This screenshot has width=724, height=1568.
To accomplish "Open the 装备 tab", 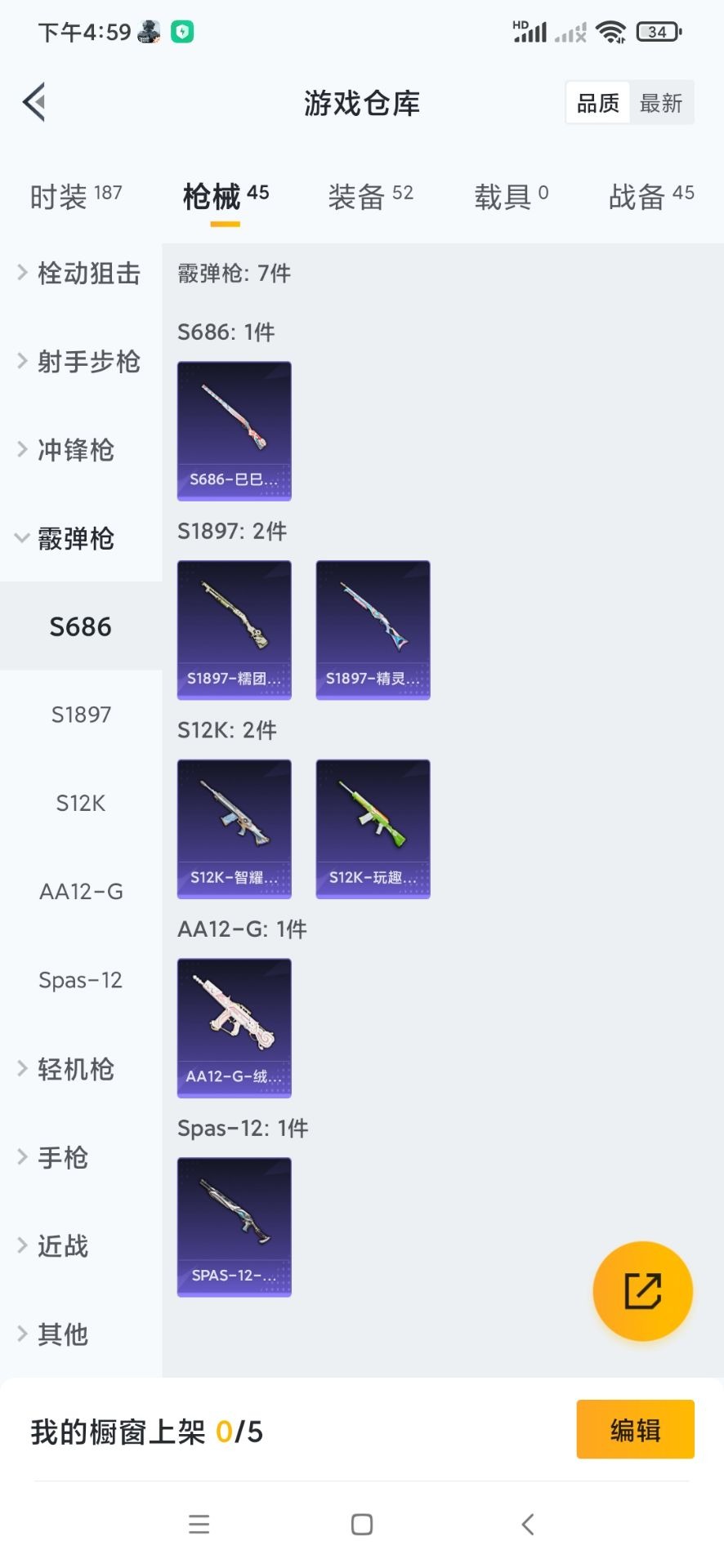I will [370, 196].
